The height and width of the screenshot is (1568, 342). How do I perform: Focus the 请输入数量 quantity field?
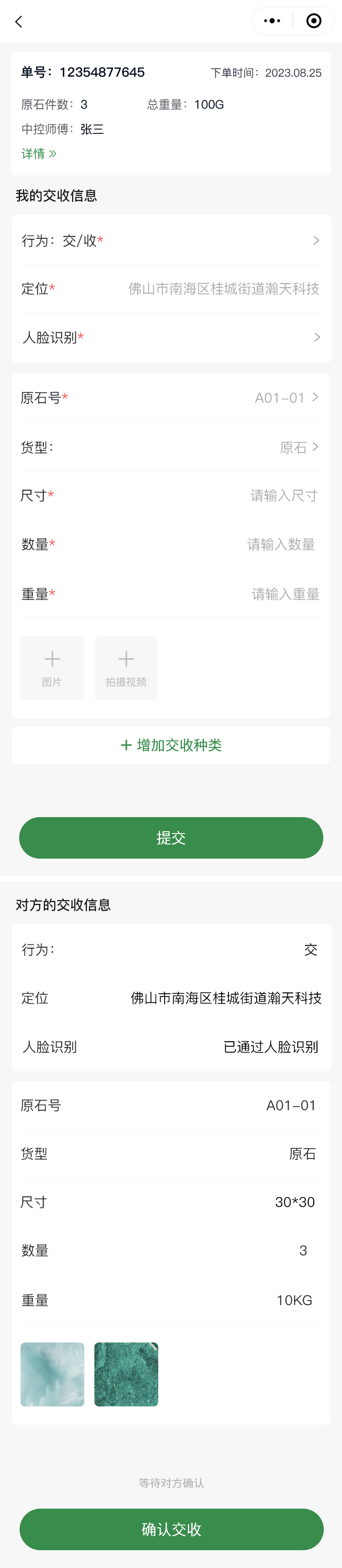click(280, 544)
